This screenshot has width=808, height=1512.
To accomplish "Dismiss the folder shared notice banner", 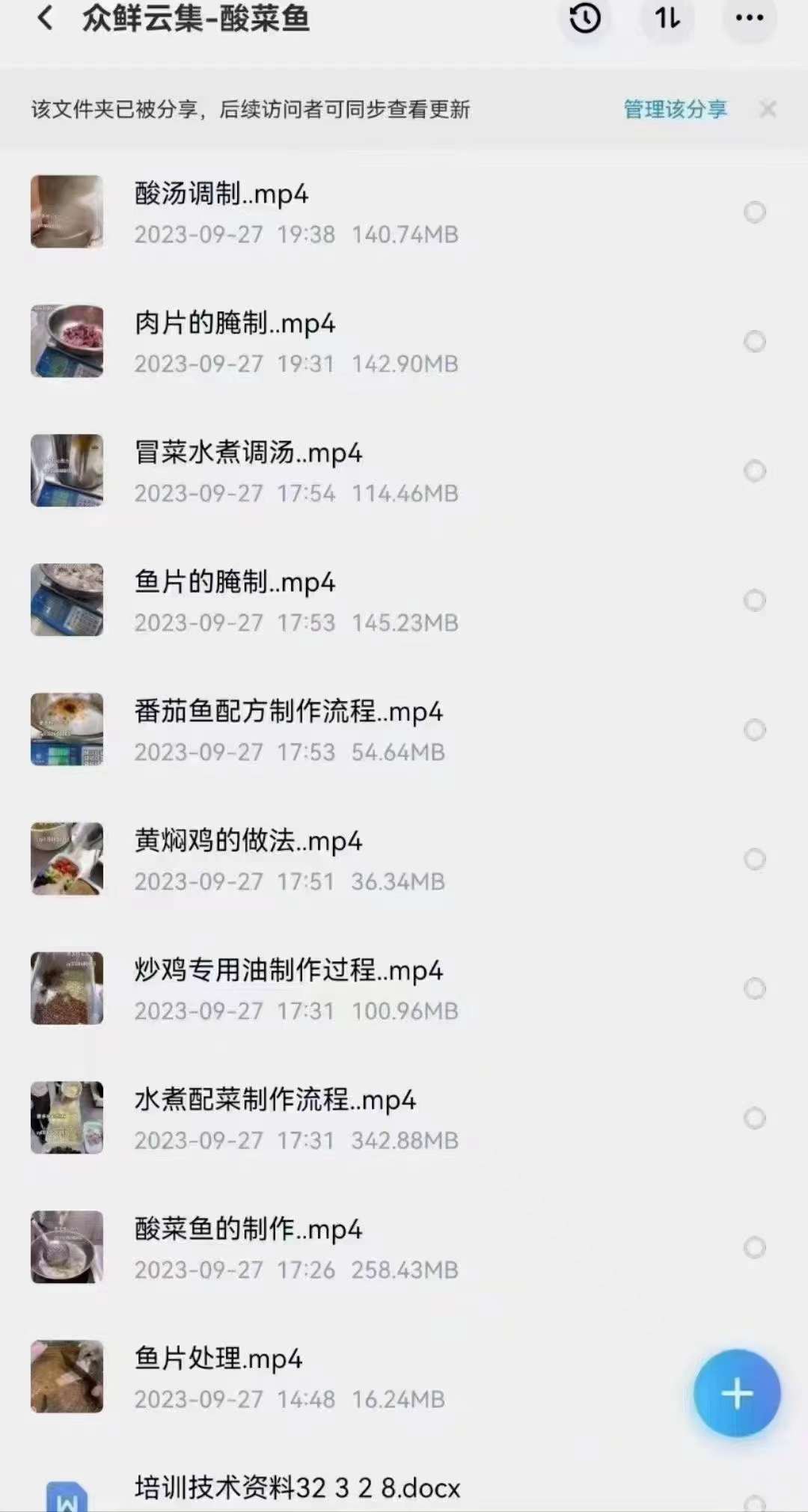I will coord(768,109).
